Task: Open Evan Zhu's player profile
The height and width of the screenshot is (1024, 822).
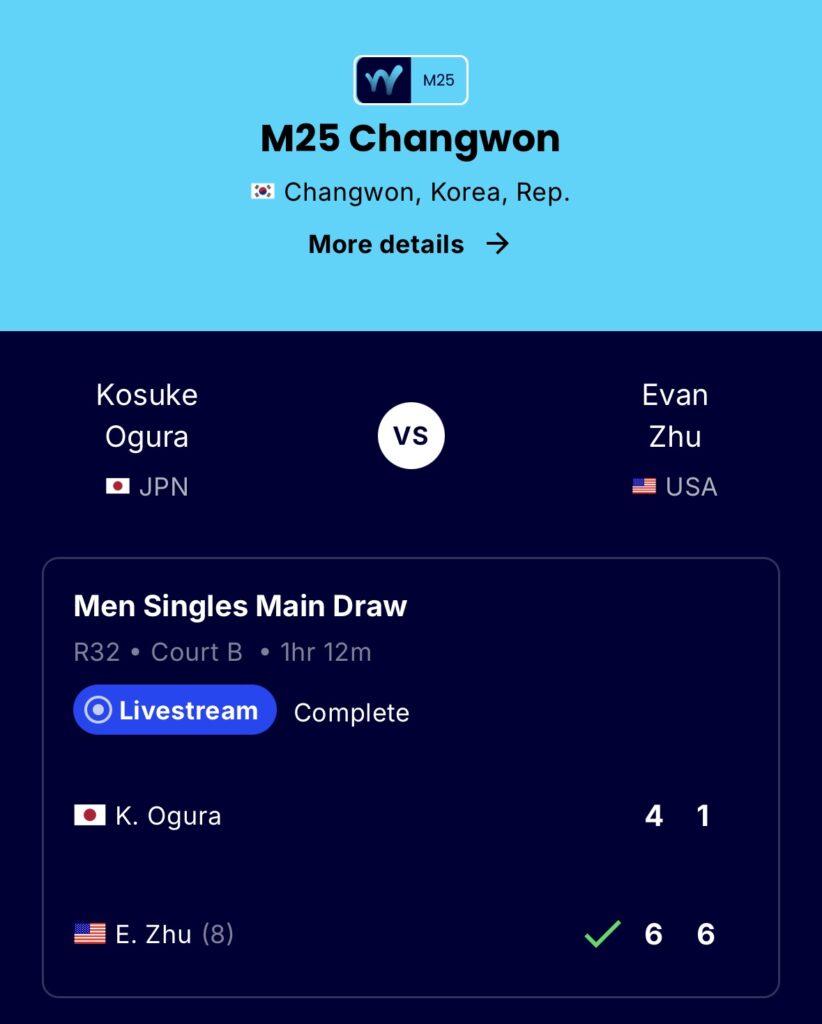Action: point(675,416)
